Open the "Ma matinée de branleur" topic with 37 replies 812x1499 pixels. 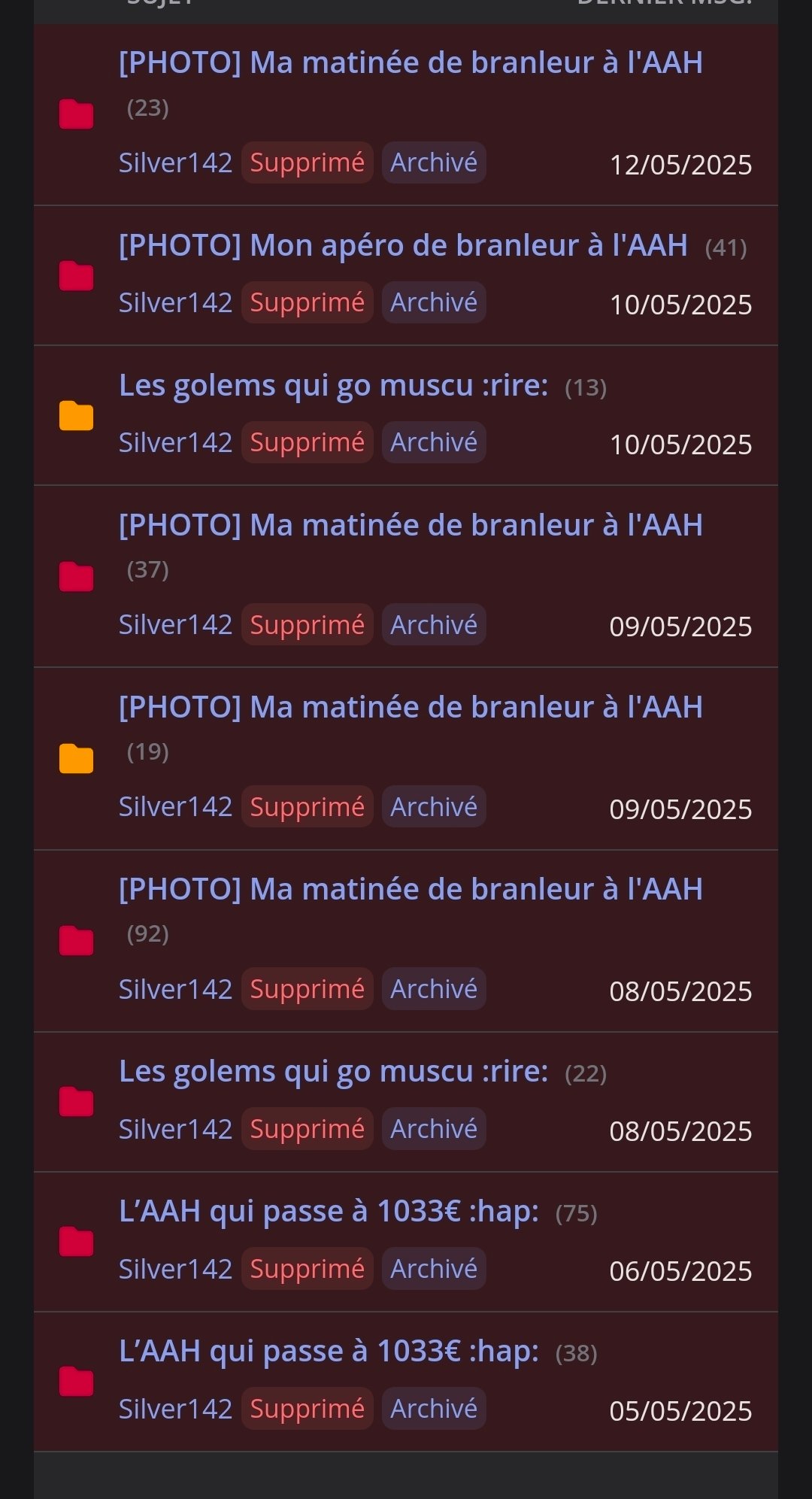pos(411,526)
